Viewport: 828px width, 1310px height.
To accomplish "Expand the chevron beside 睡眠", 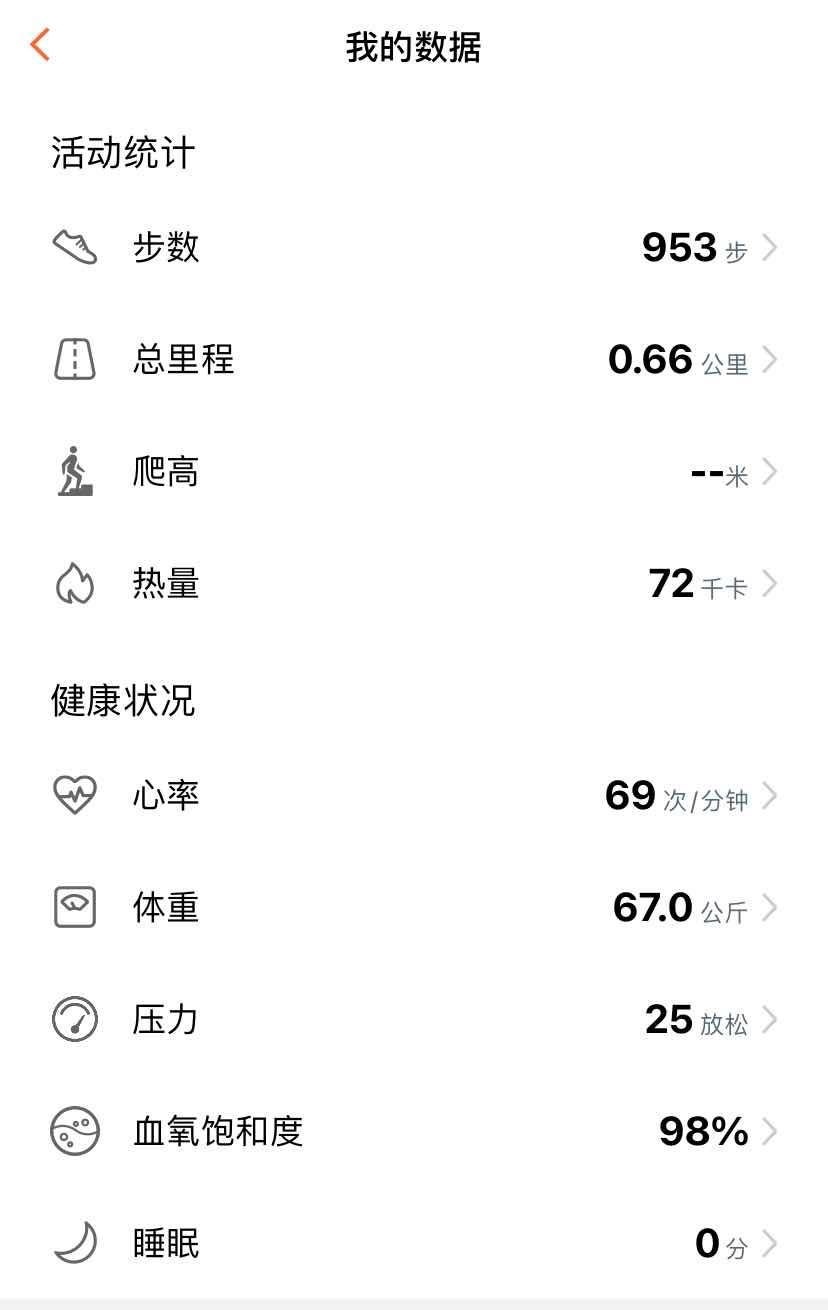I will (770, 1243).
